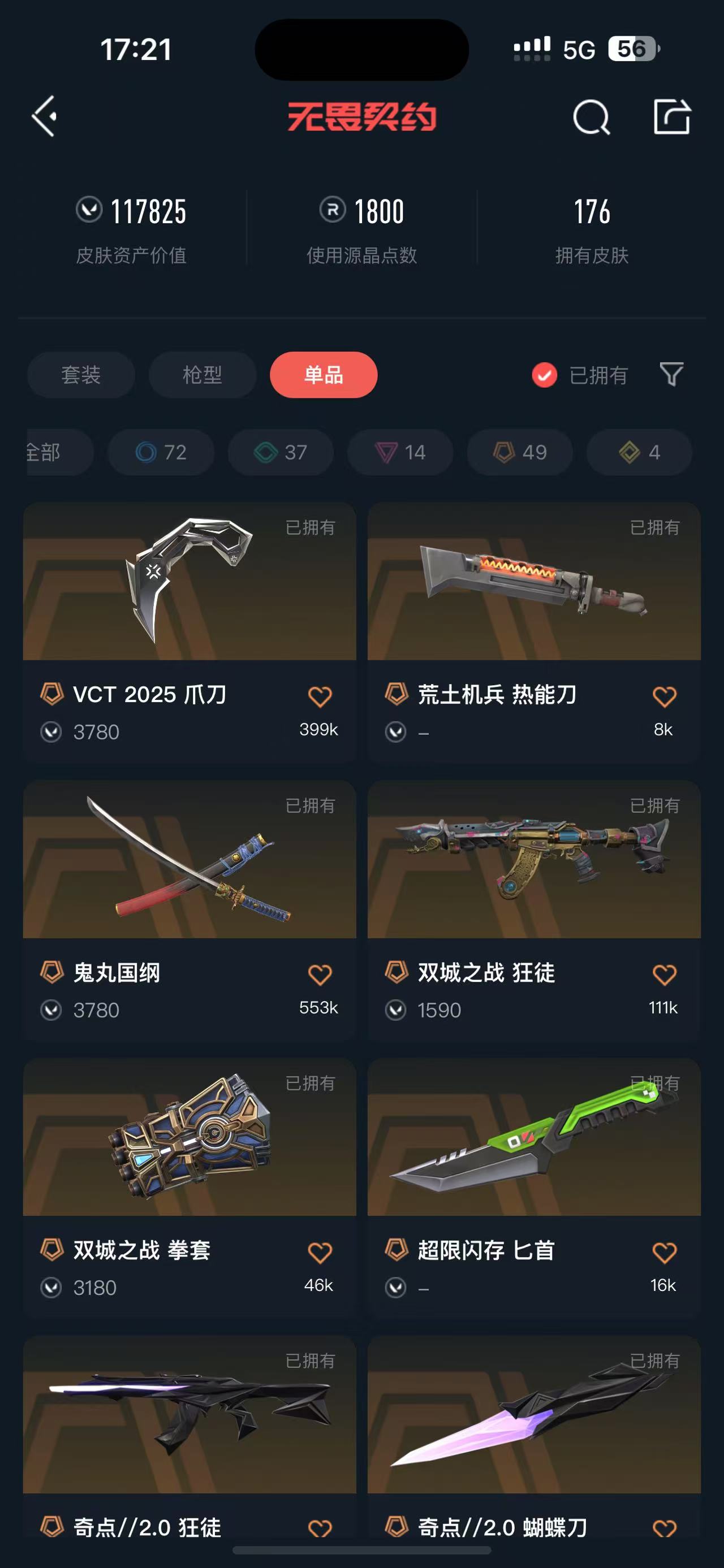
Task: Like the 双城之战 狂徒 skin
Action: 663,974
